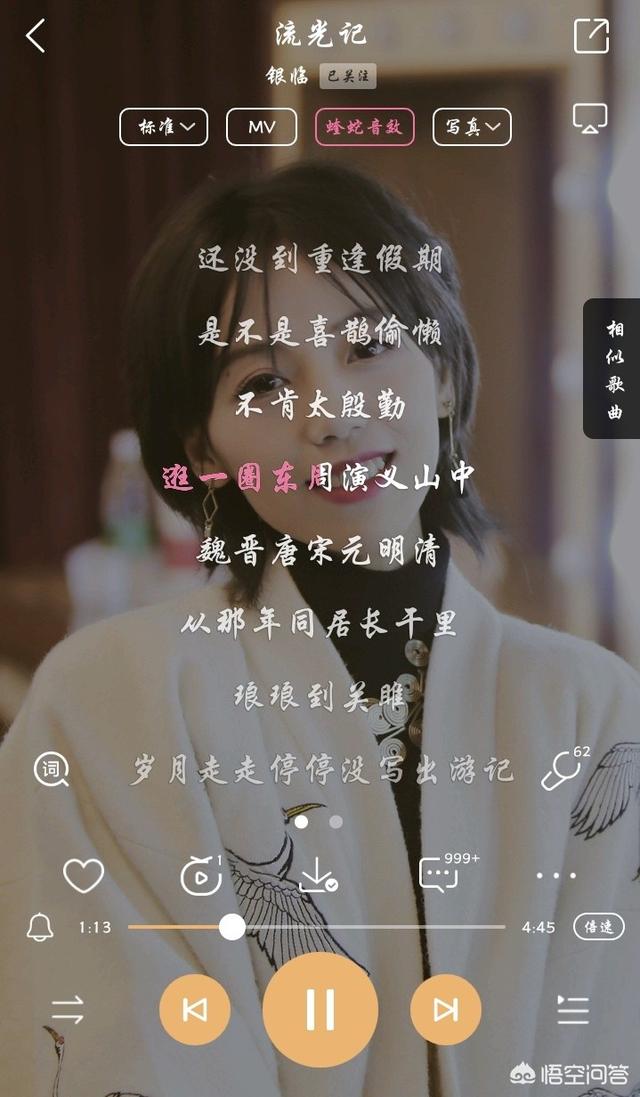Go back using the top-left arrow

36,36
